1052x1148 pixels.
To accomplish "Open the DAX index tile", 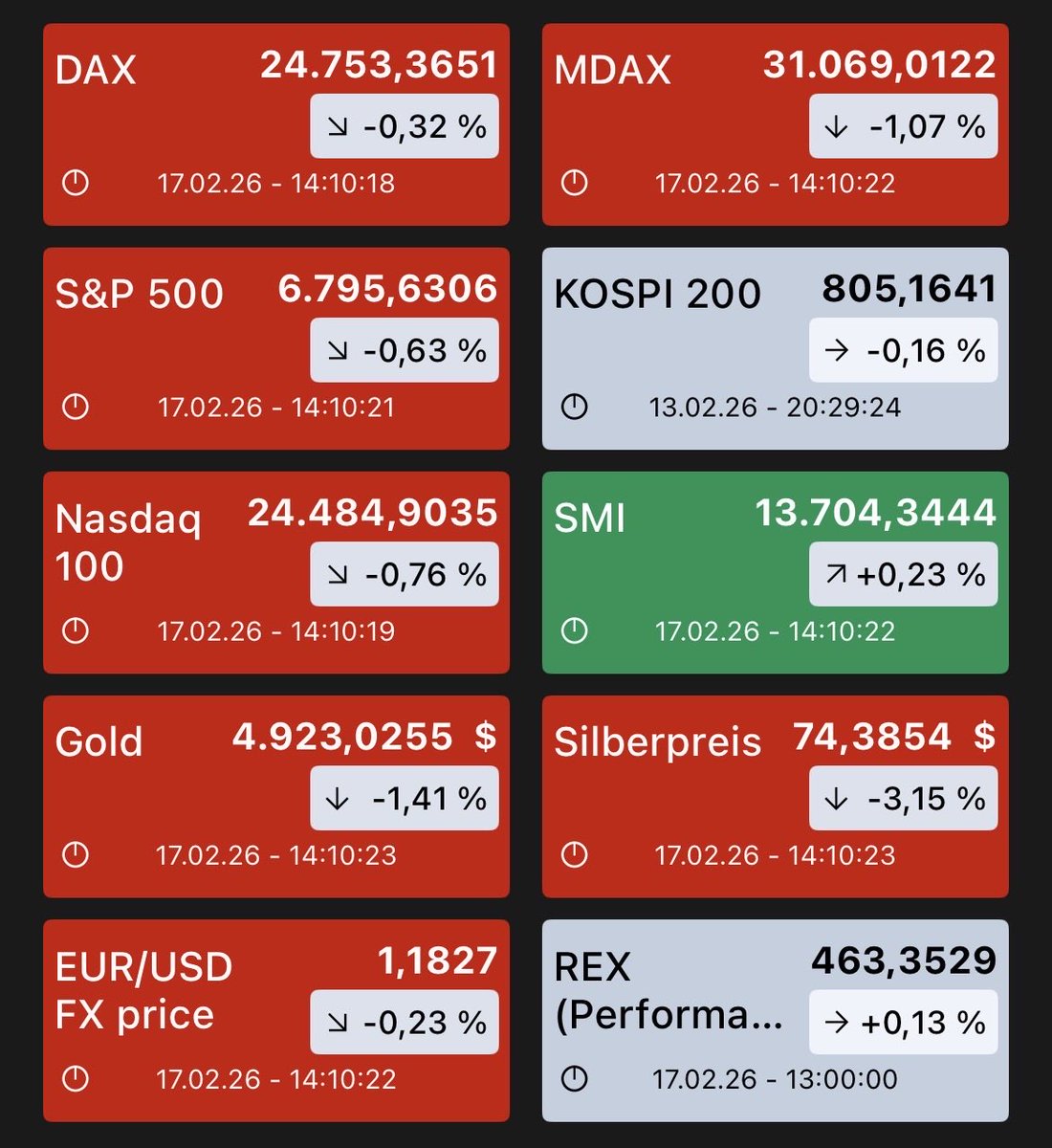I will (275, 125).
